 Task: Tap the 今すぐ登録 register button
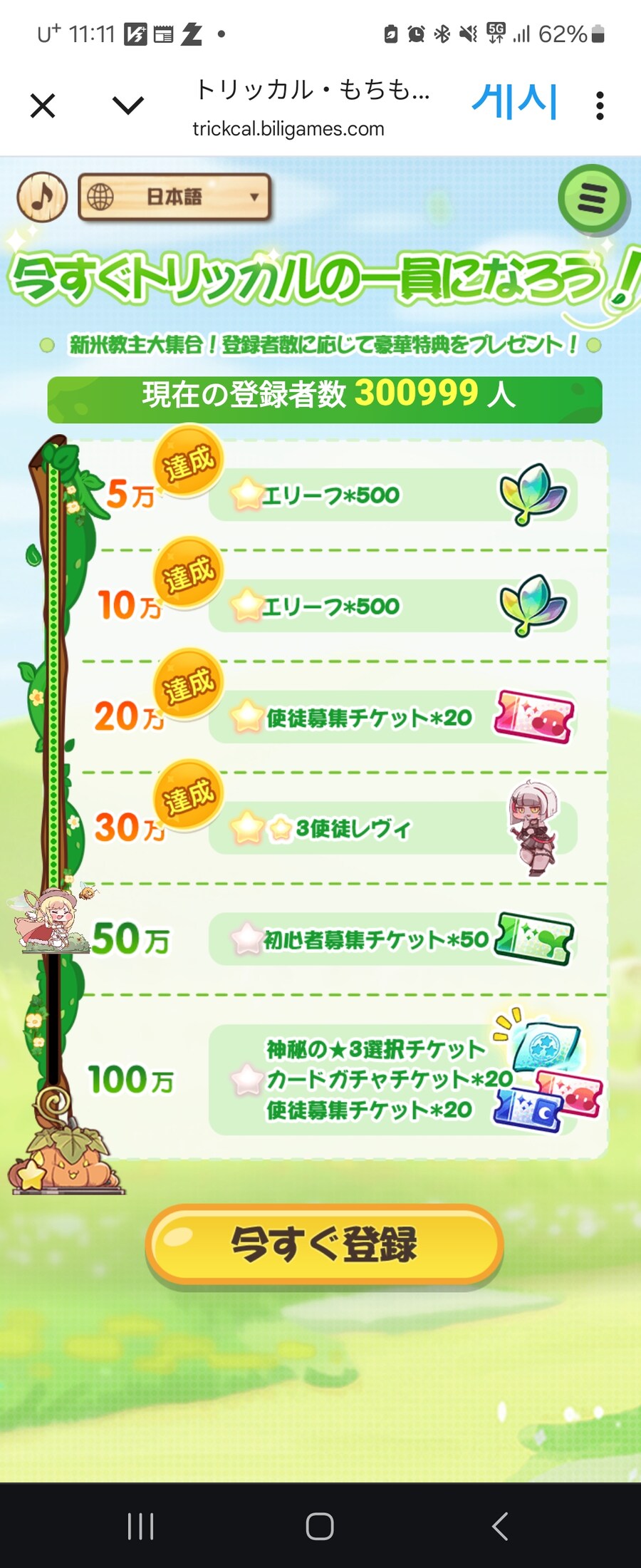(x=324, y=1244)
